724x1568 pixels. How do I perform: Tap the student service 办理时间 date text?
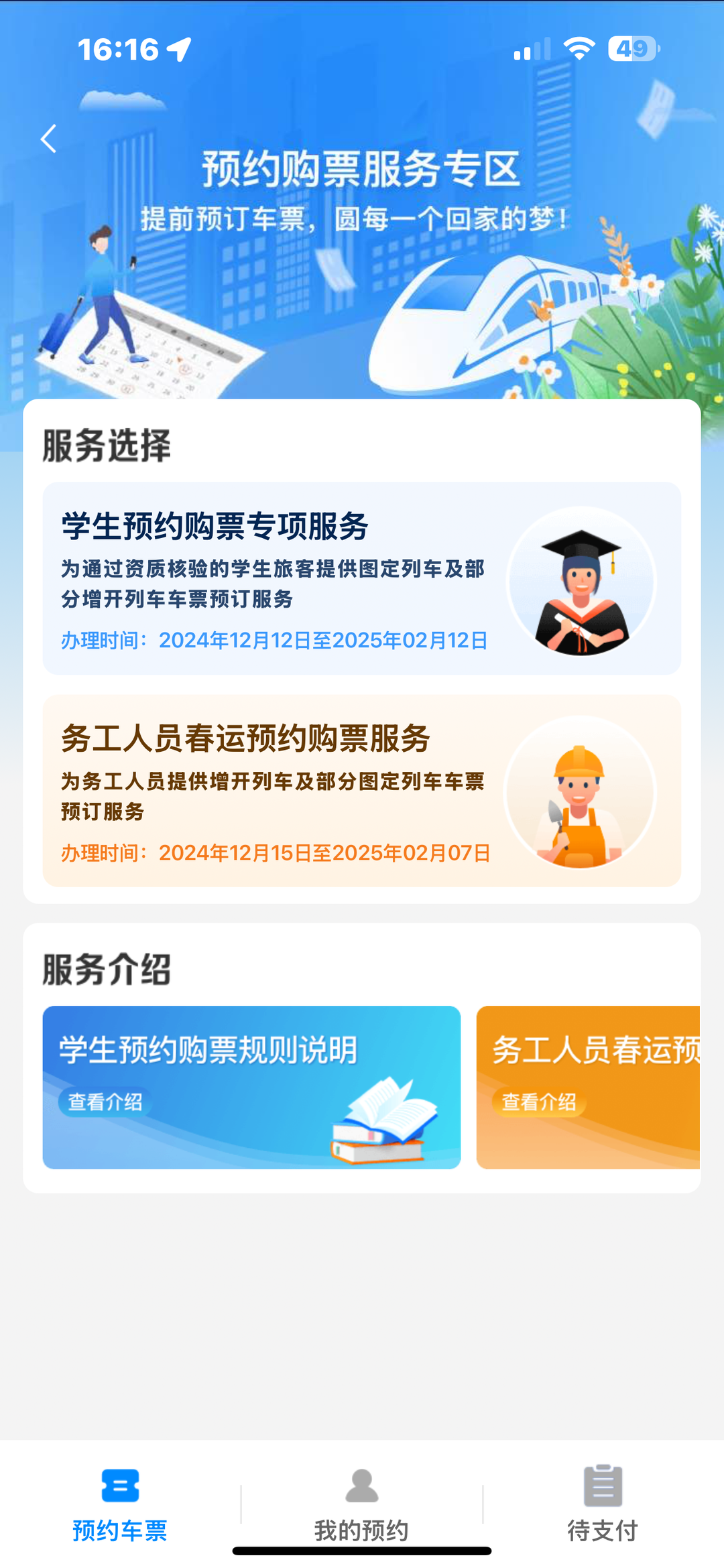[274, 641]
